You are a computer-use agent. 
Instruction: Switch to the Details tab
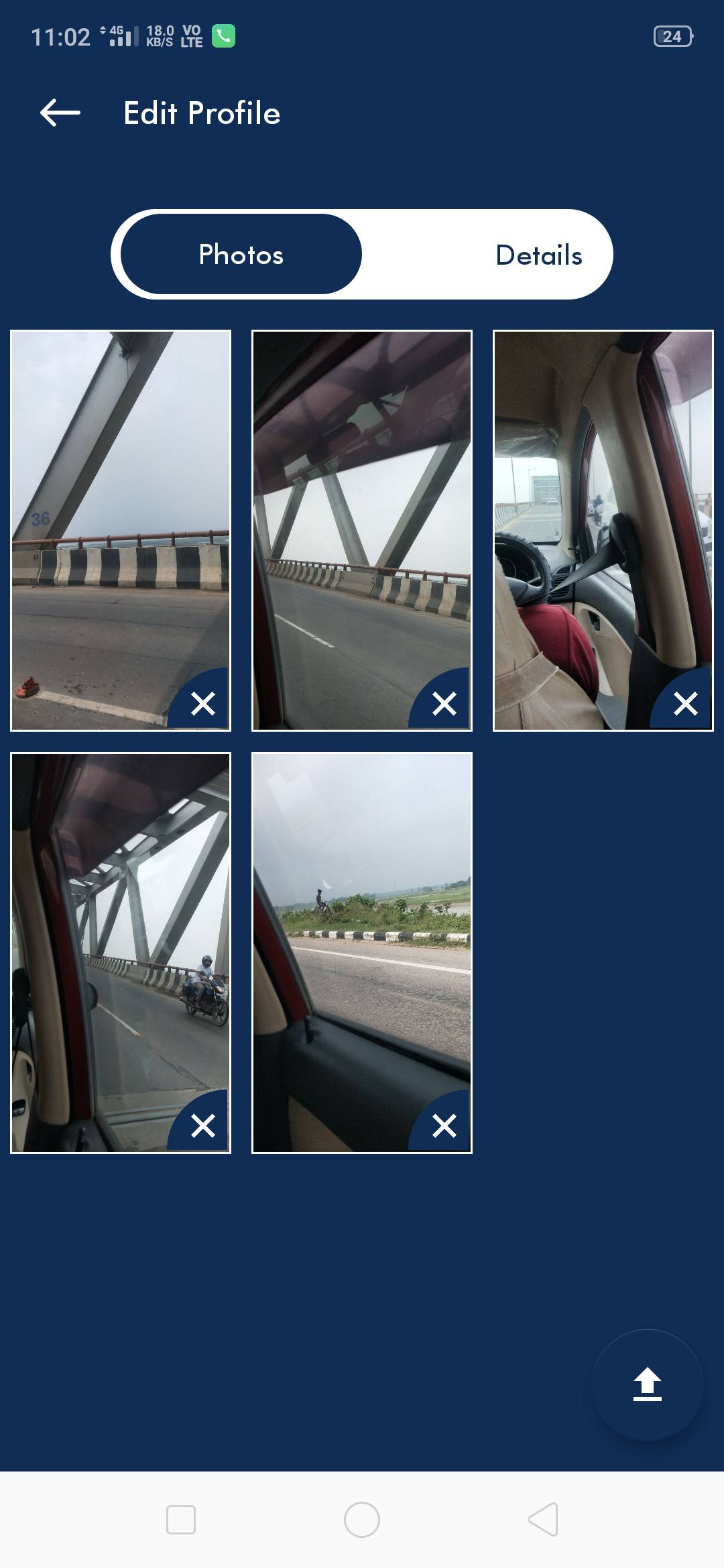[x=538, y=255]
